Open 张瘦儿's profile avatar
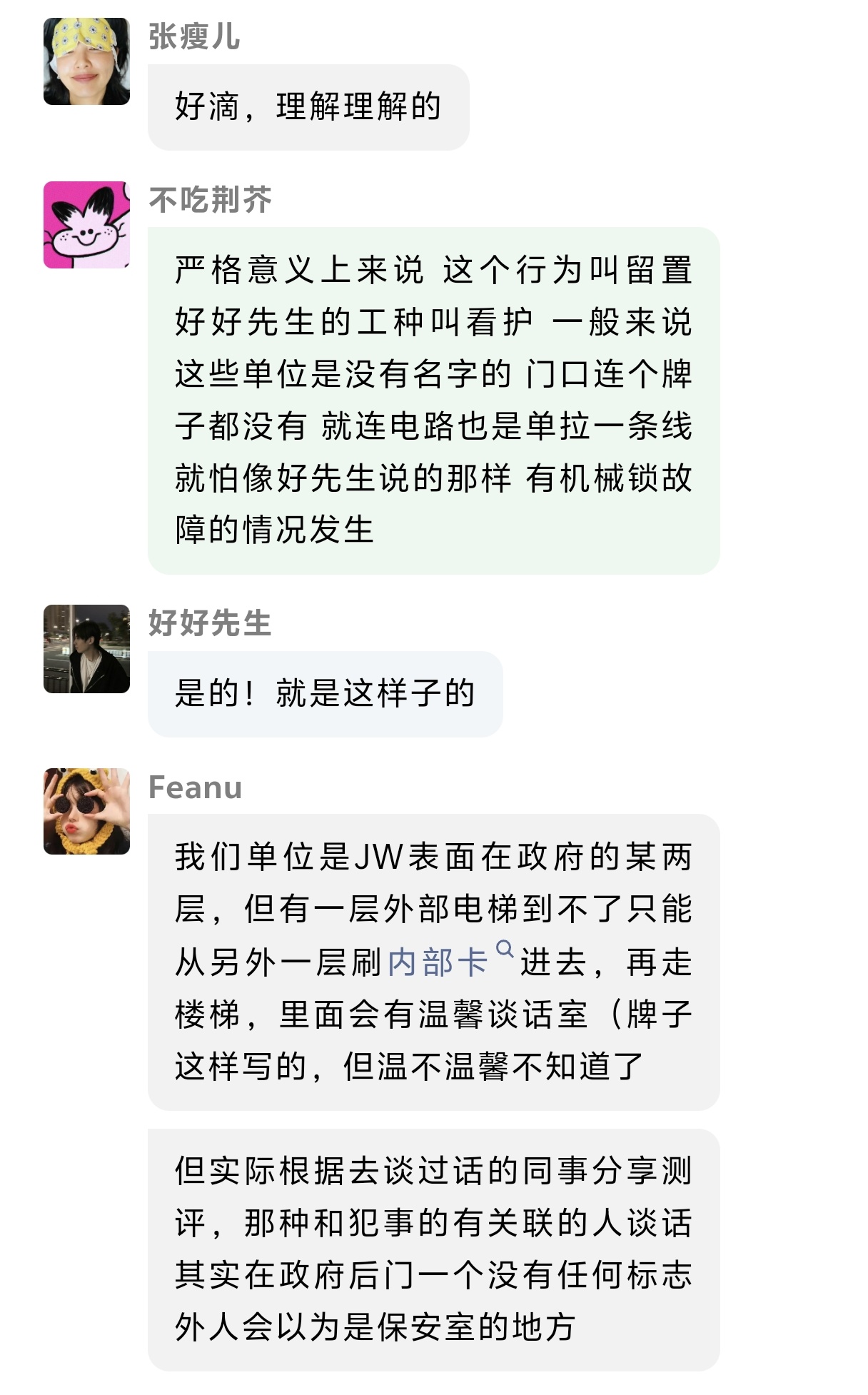Screen dimensions: 868x1395 click(x=86, y=61)
